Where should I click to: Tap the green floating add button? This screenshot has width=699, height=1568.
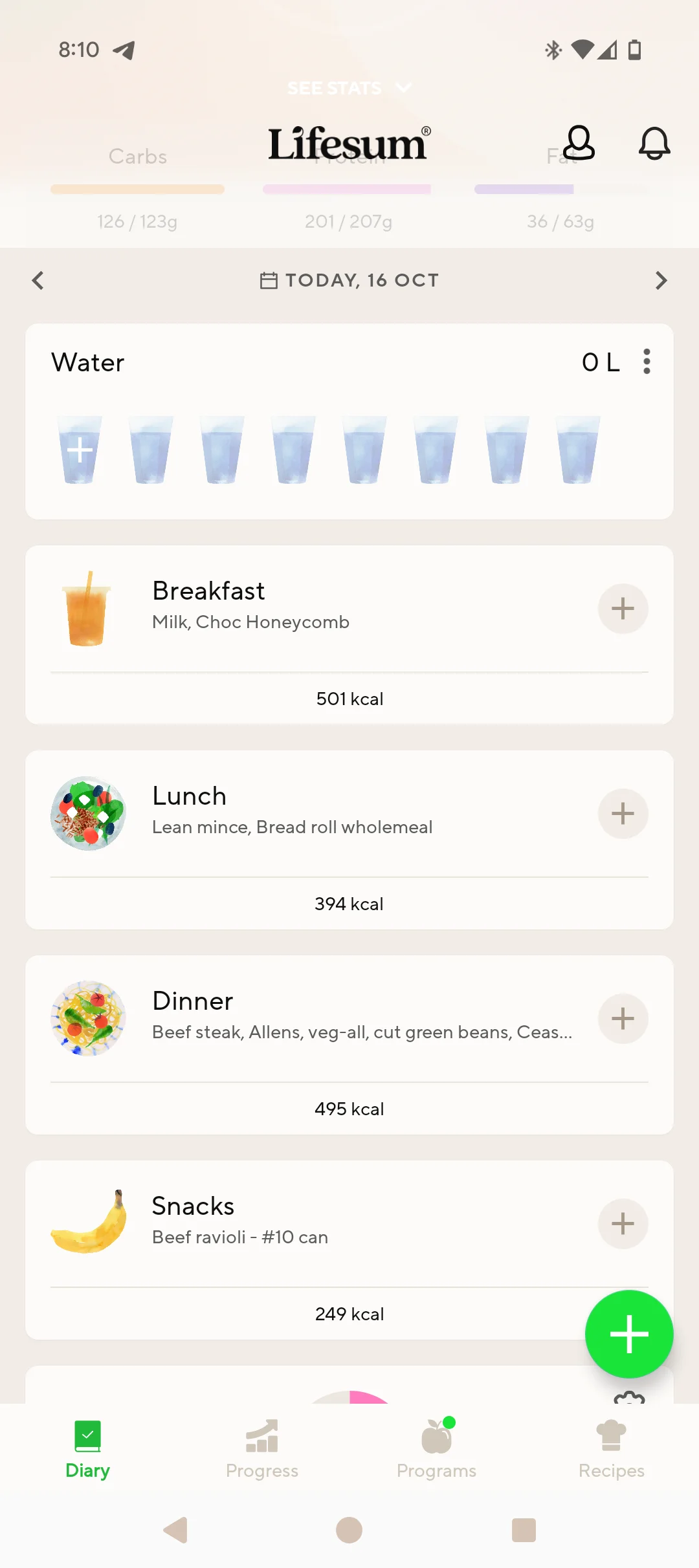(629, 1334)
